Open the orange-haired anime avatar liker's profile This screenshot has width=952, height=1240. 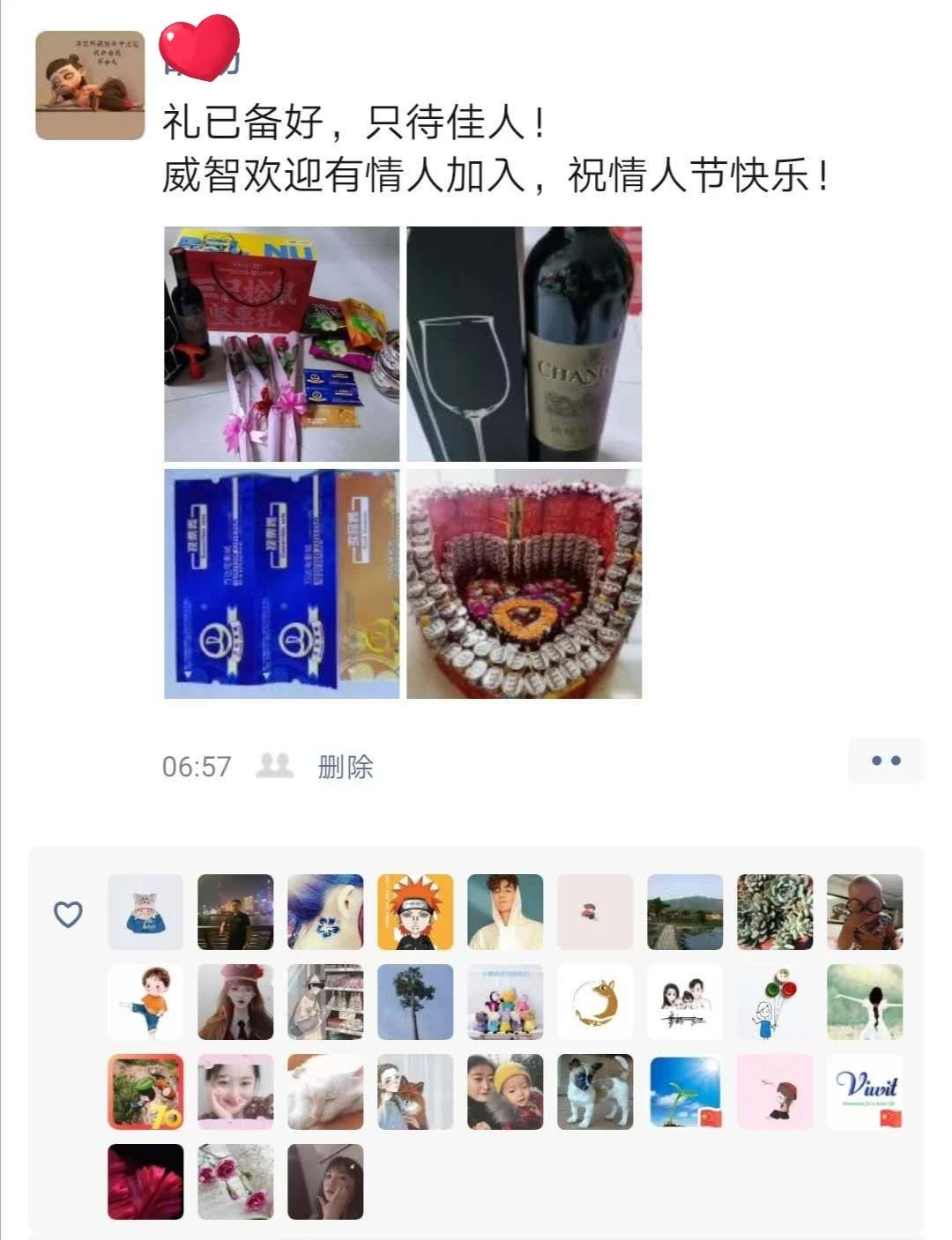pos(415,912)
